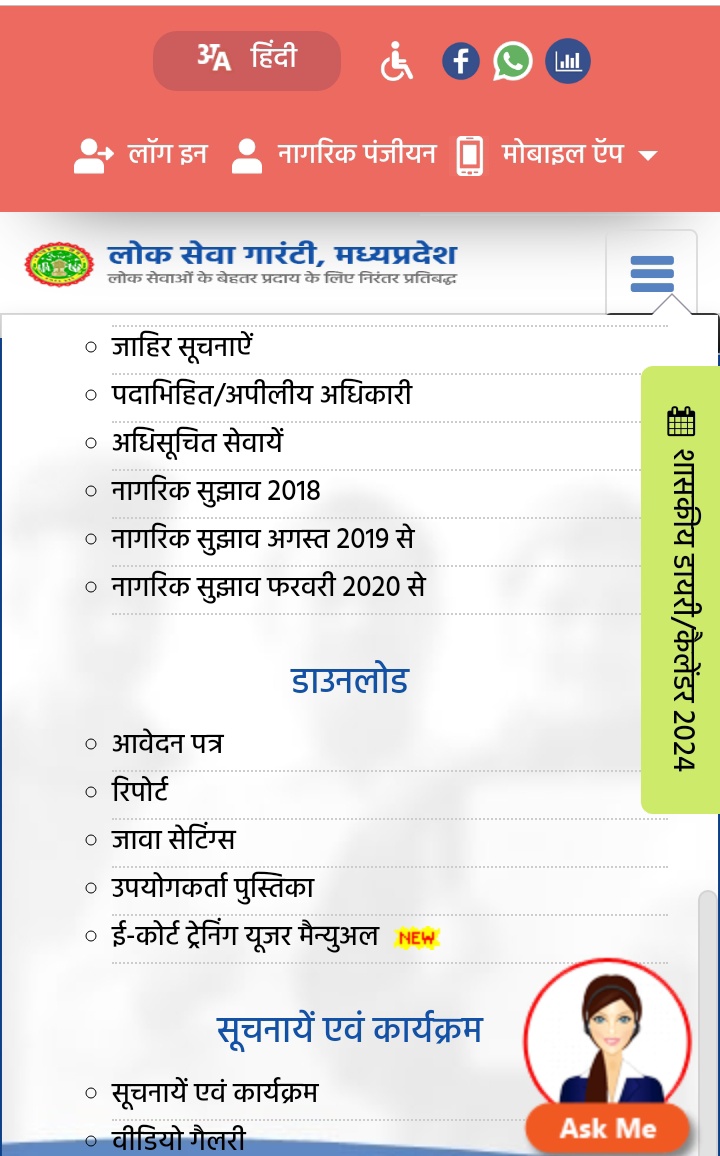Open the शासकीय डायरी/कैलेंडर 2024 side tab
The image size is (720, 1156).
pyautogui.click(x=680, y=590)
